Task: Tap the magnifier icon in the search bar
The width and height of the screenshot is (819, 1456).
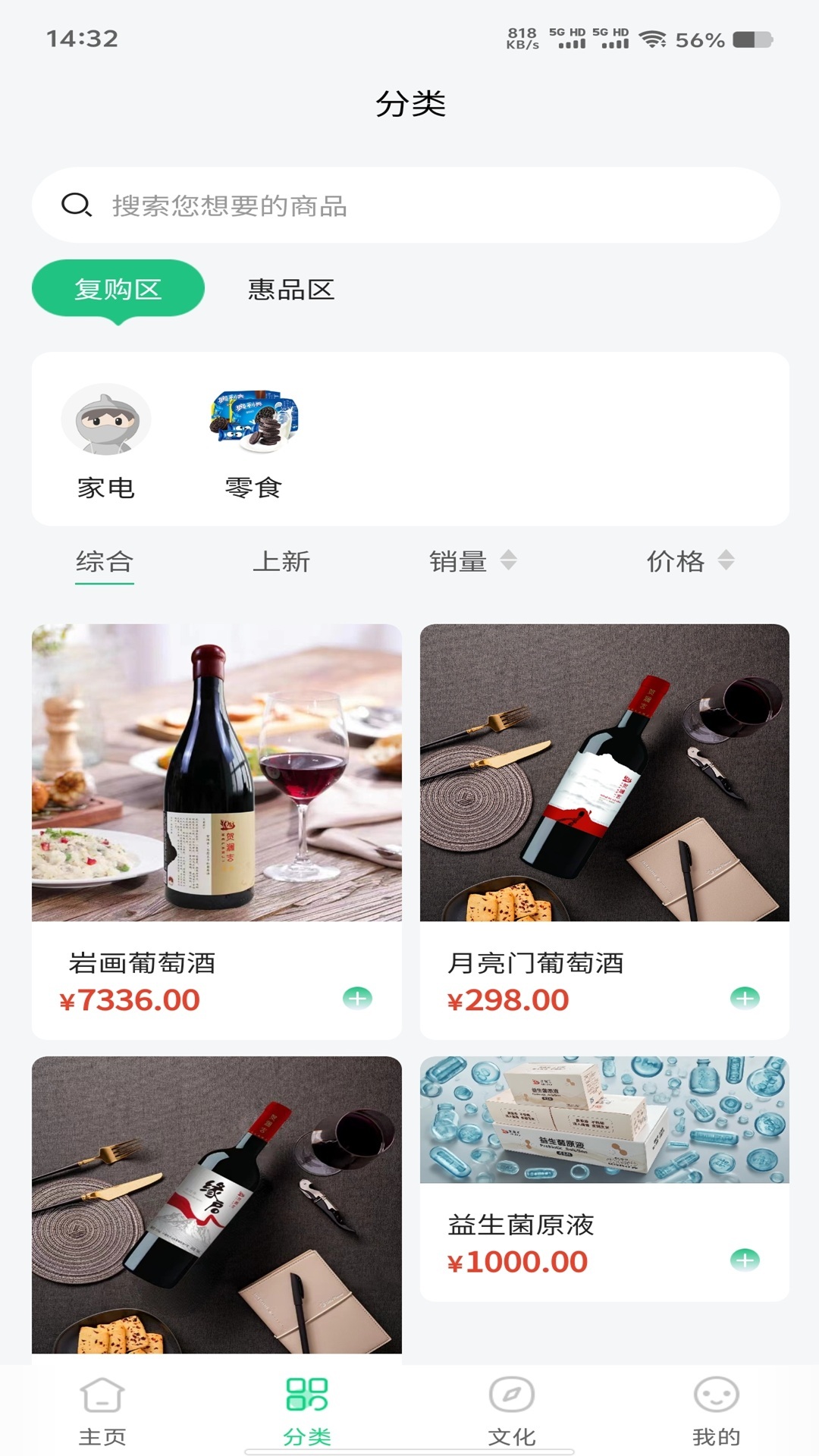Action: [74, 203]
